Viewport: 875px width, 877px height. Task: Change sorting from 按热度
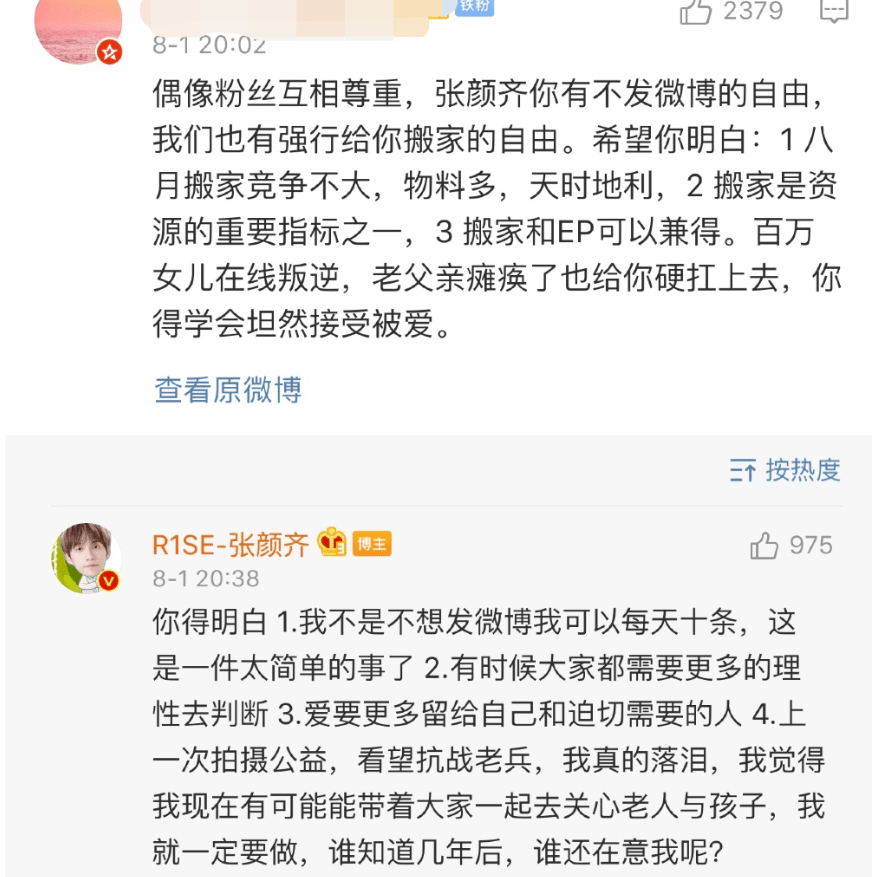coord(785,470)
